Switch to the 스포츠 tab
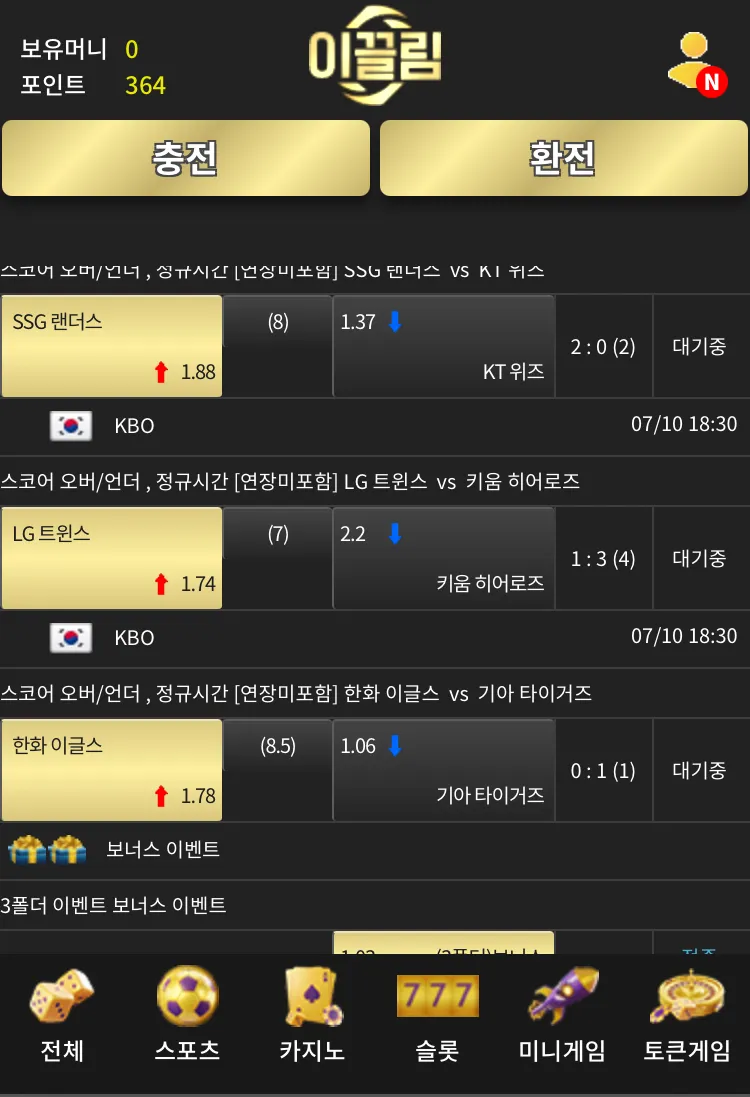This screenshot has height=1097, width=750. point(188,1016)
